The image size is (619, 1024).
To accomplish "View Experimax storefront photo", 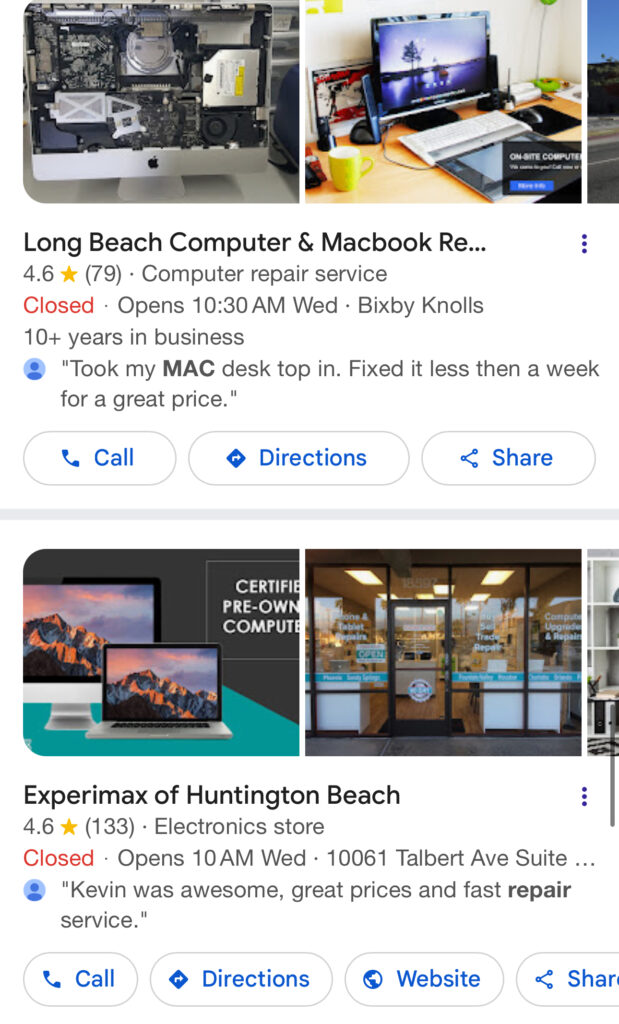I will tap(443, 652).
